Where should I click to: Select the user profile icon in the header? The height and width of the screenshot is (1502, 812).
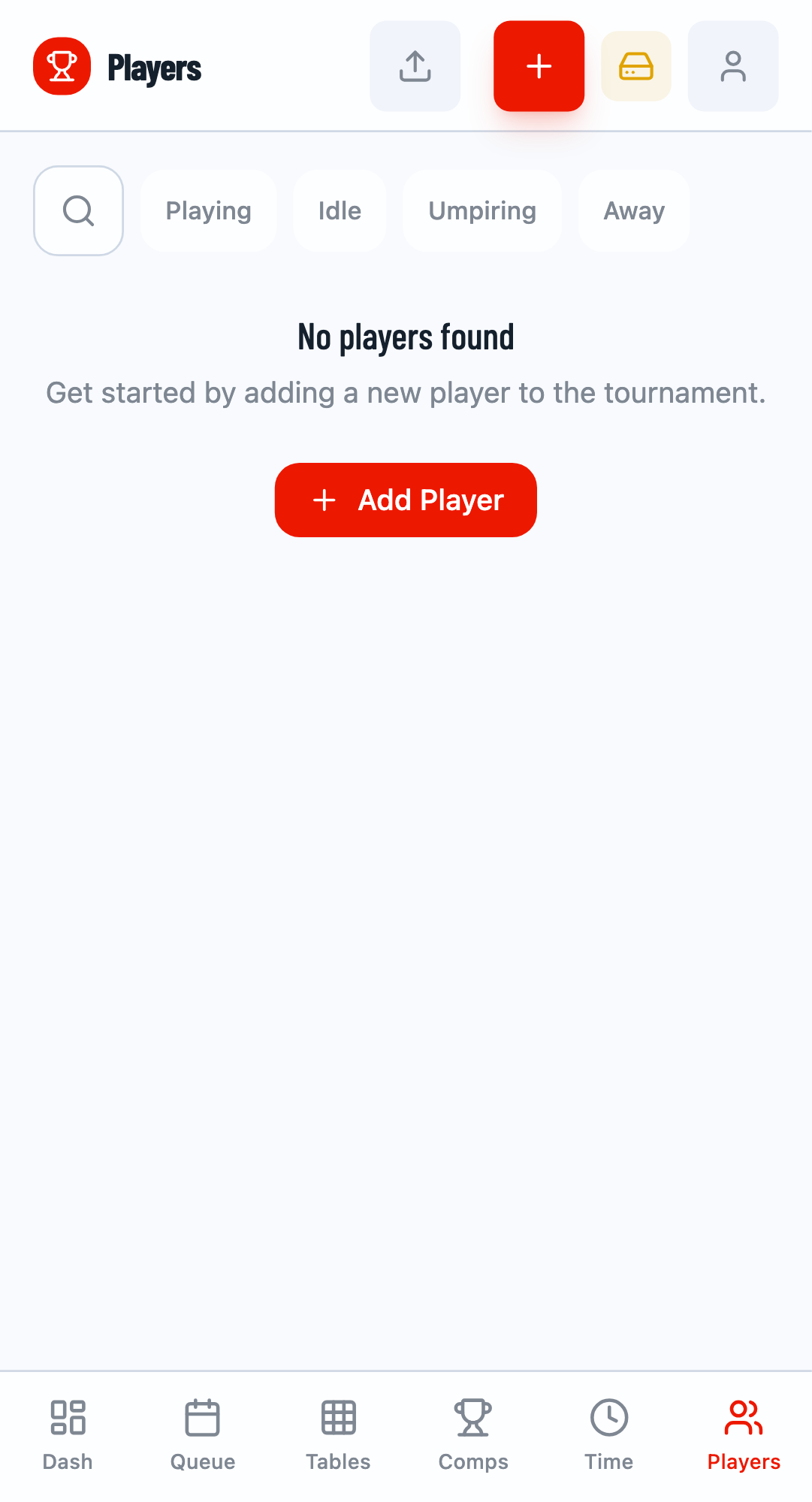click(732, 66)
